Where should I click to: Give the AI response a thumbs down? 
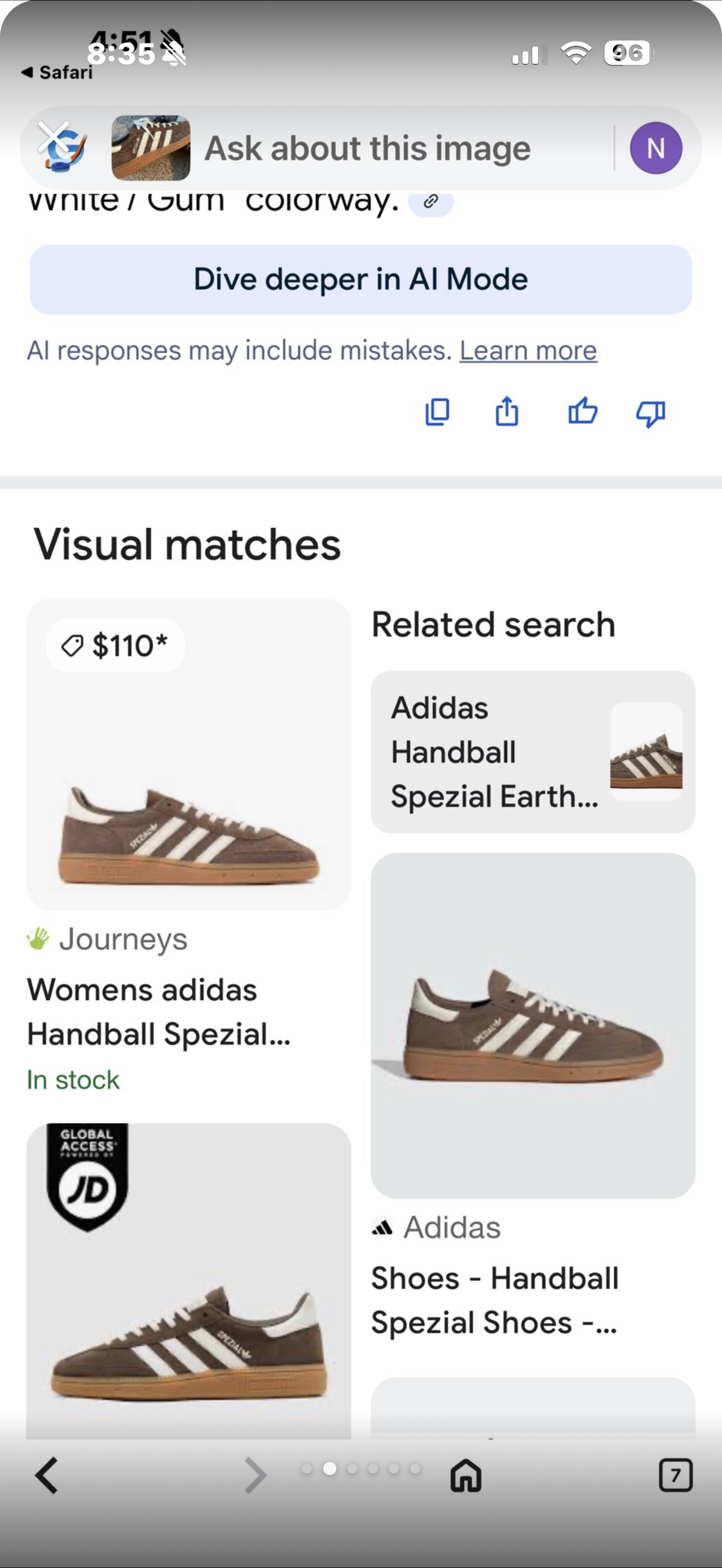click(x=650, y=413)
